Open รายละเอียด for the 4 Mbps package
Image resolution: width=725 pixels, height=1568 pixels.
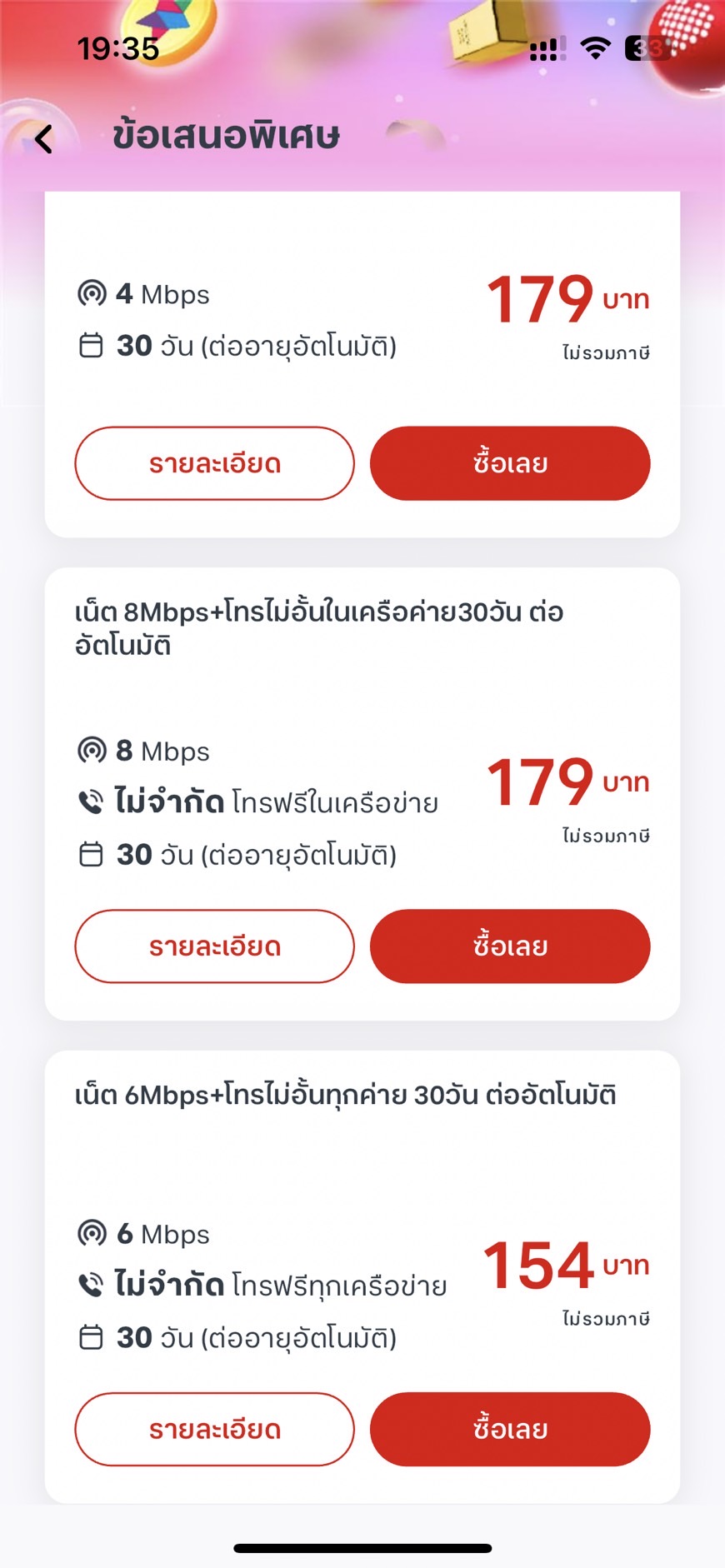click(215, 463)
